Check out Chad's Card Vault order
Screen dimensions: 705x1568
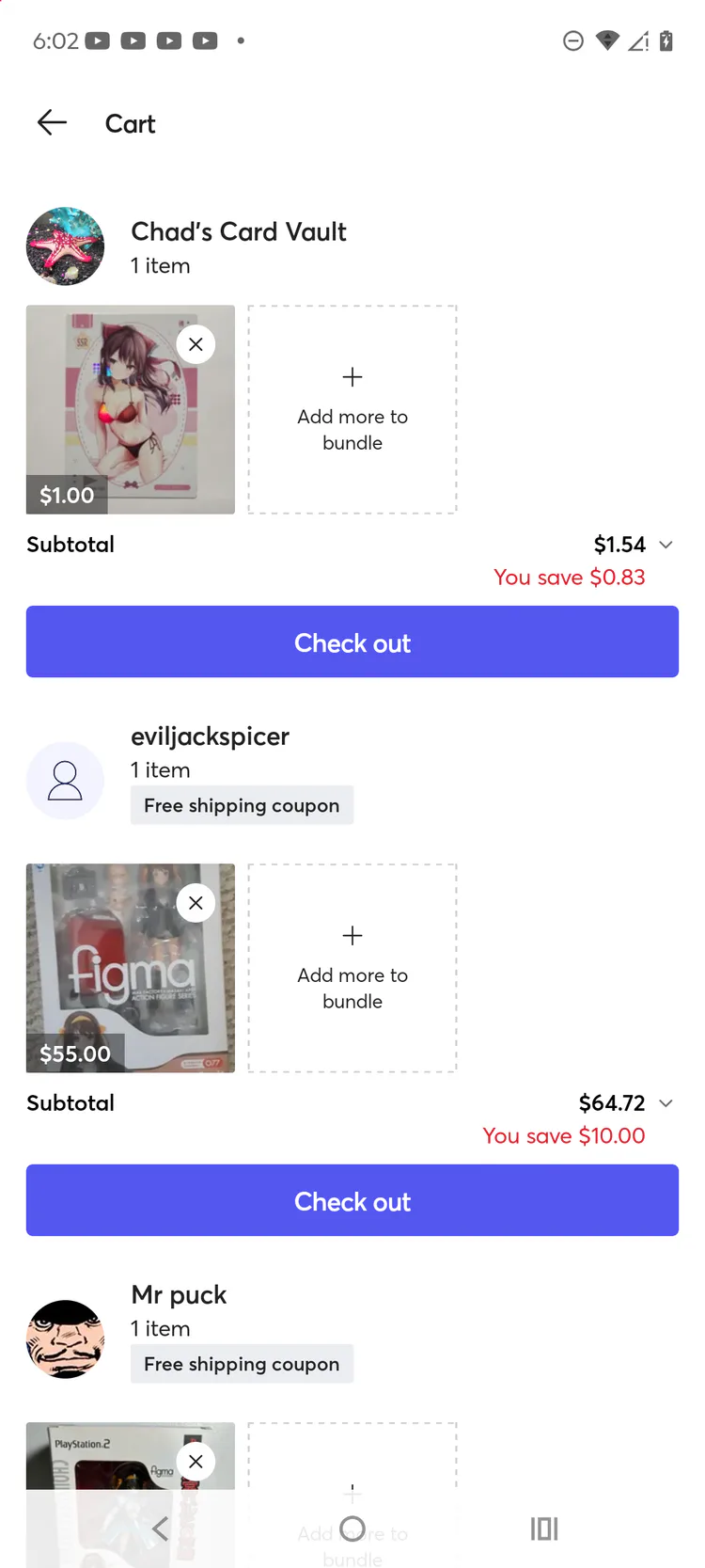coord(352,641)
